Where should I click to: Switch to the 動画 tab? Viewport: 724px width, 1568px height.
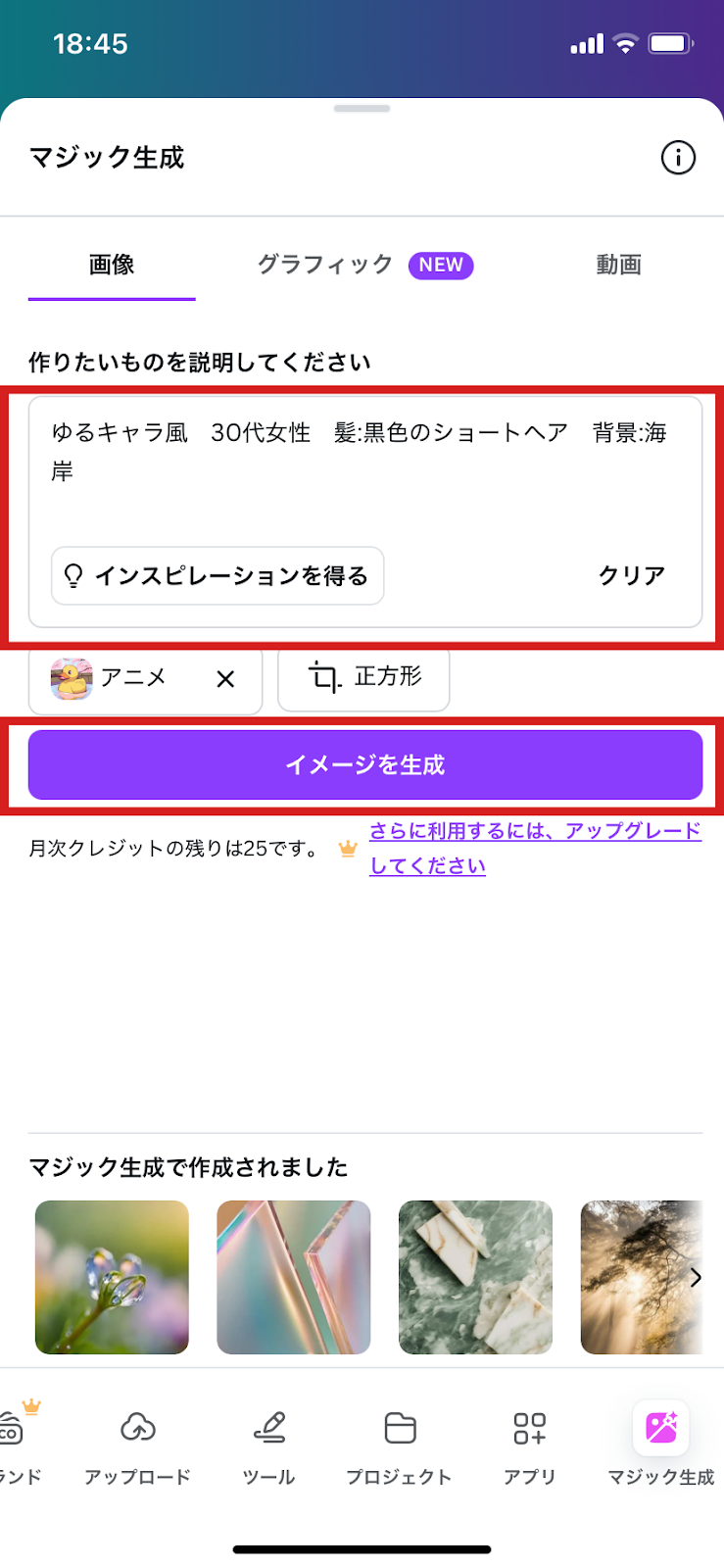pyautogui.click(x=618, y=265)
